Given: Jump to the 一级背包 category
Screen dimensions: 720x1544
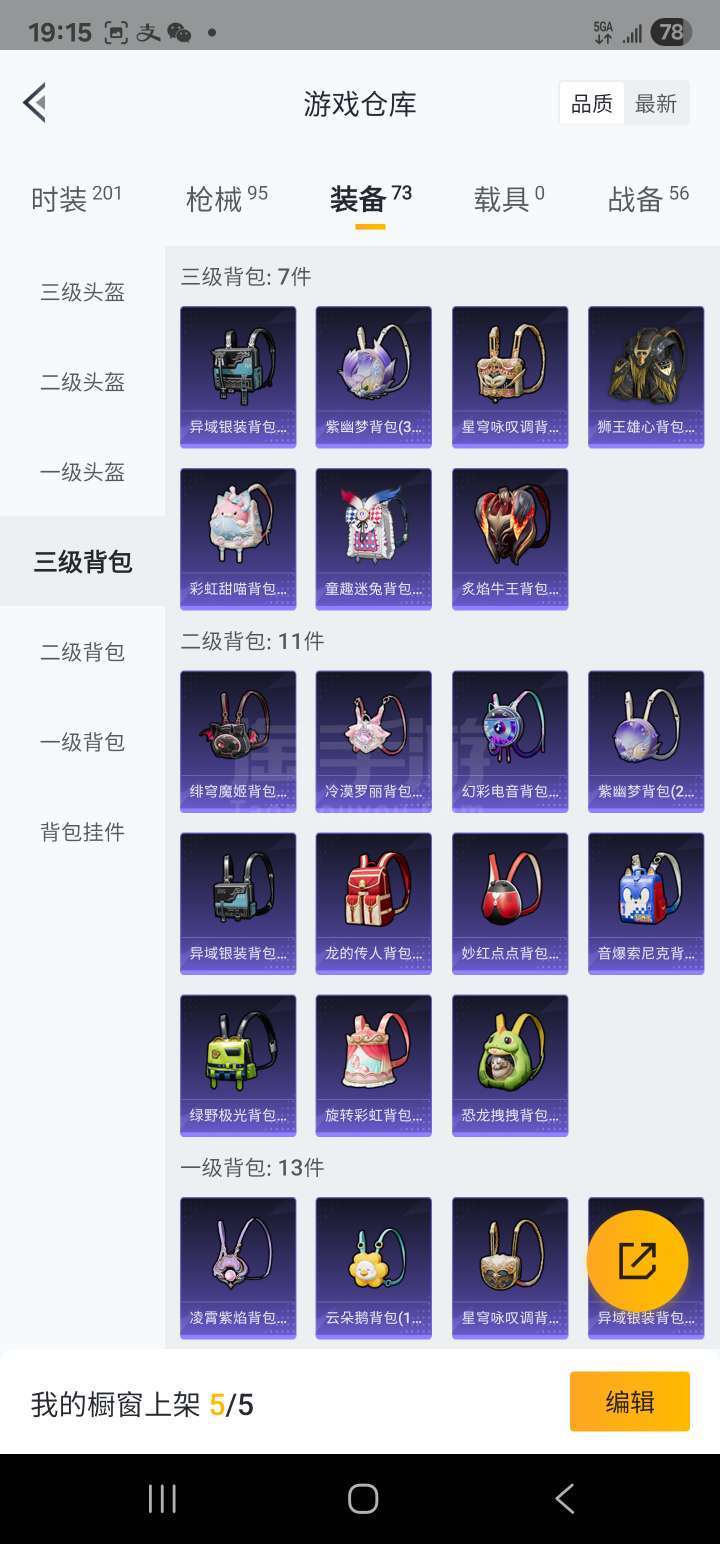Looking at the screenshot, I should pyautogui.click(x=82, y=742).
